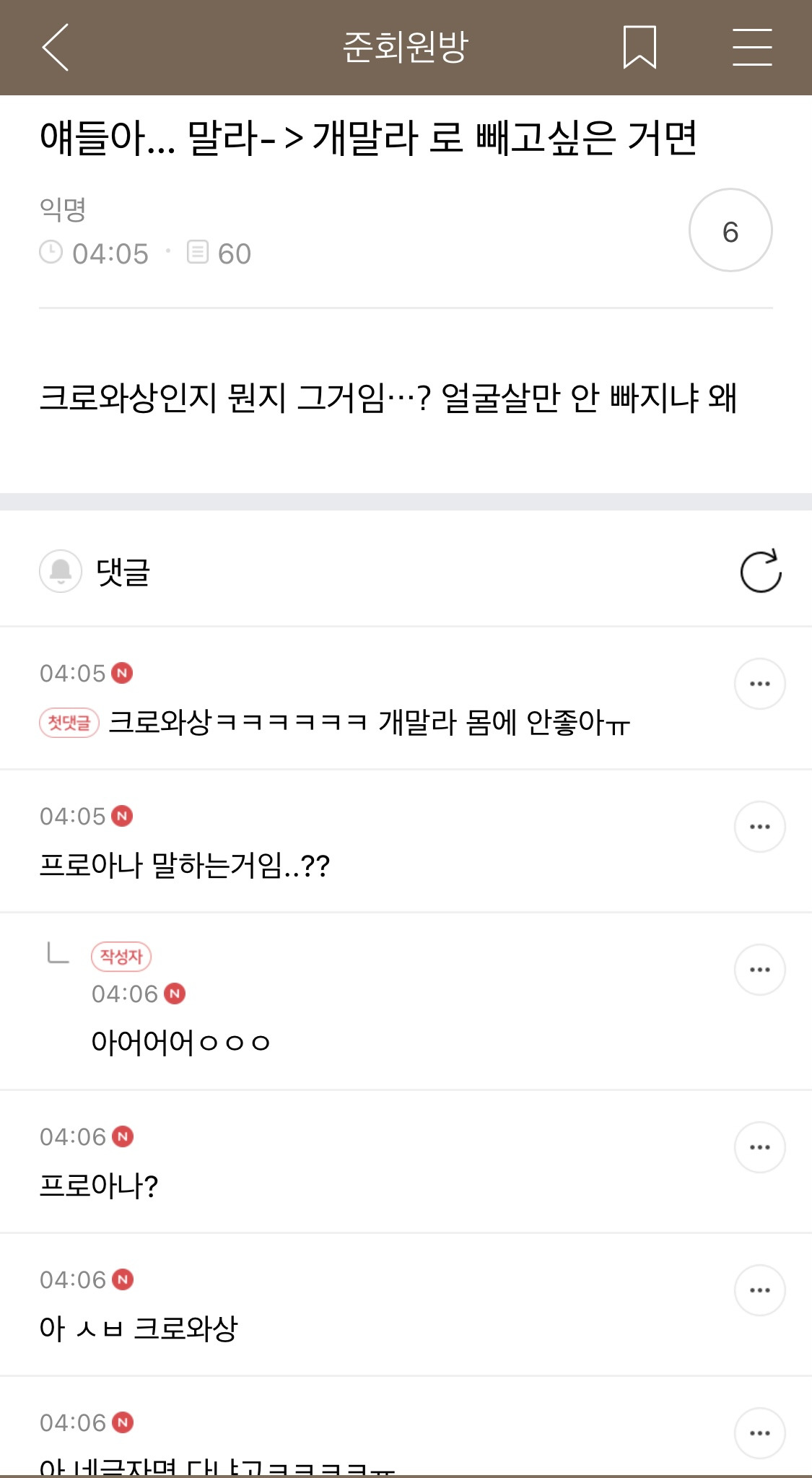Tap the recommend count circle showing 6
This screenshot has width=812, height=1478.
(x=730, y=231)
